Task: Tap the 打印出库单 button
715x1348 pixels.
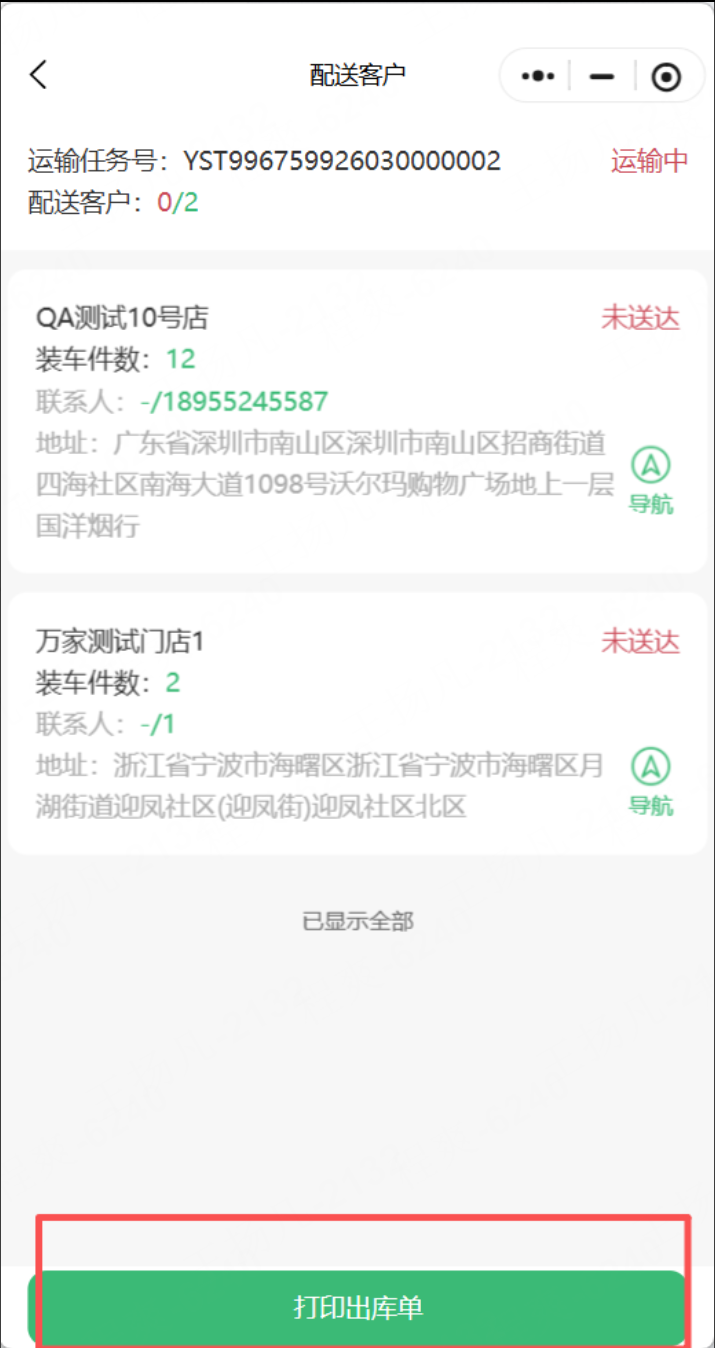Action: pos(357,1307)
